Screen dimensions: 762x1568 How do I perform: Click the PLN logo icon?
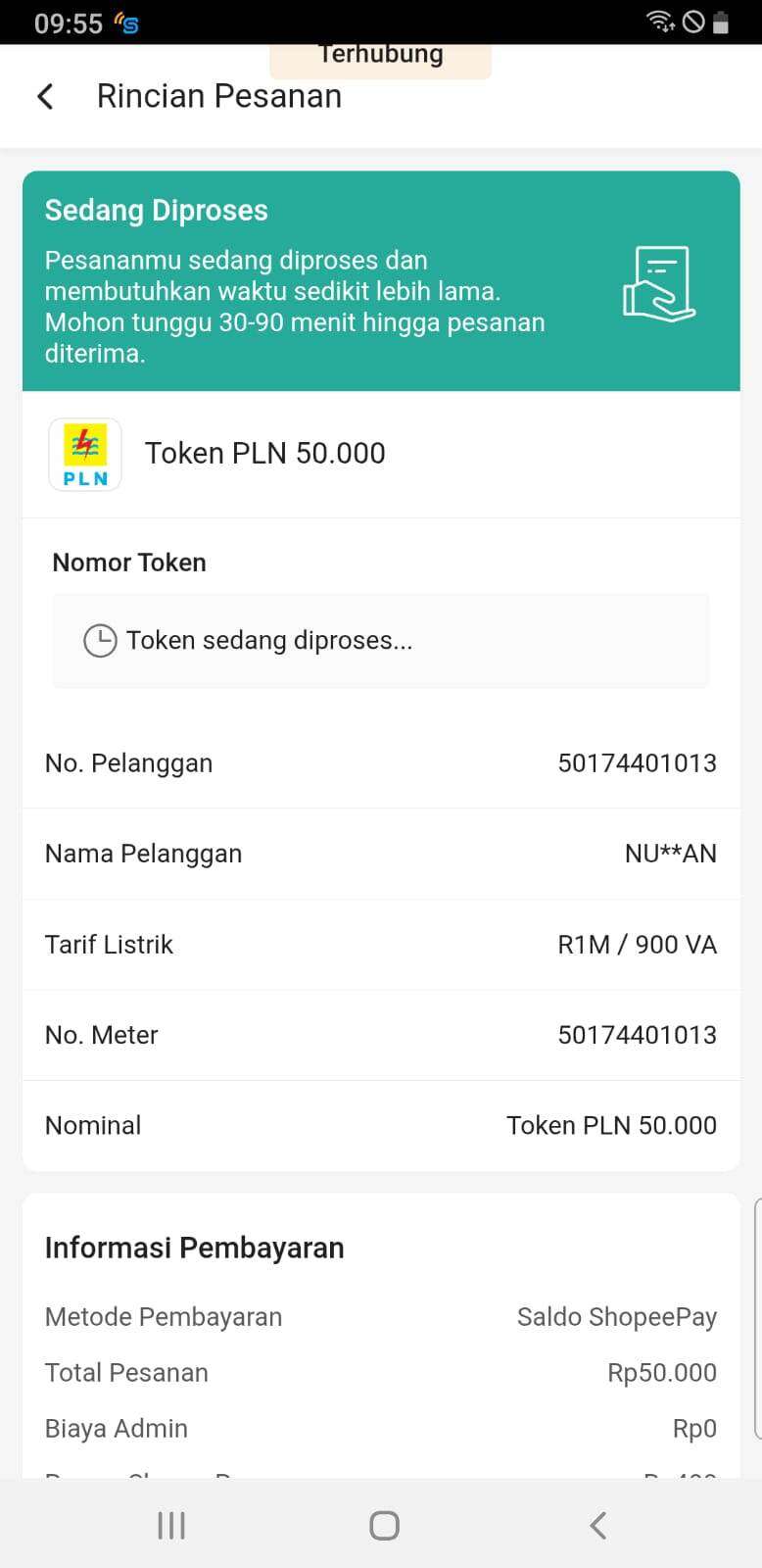pos(84,453)
